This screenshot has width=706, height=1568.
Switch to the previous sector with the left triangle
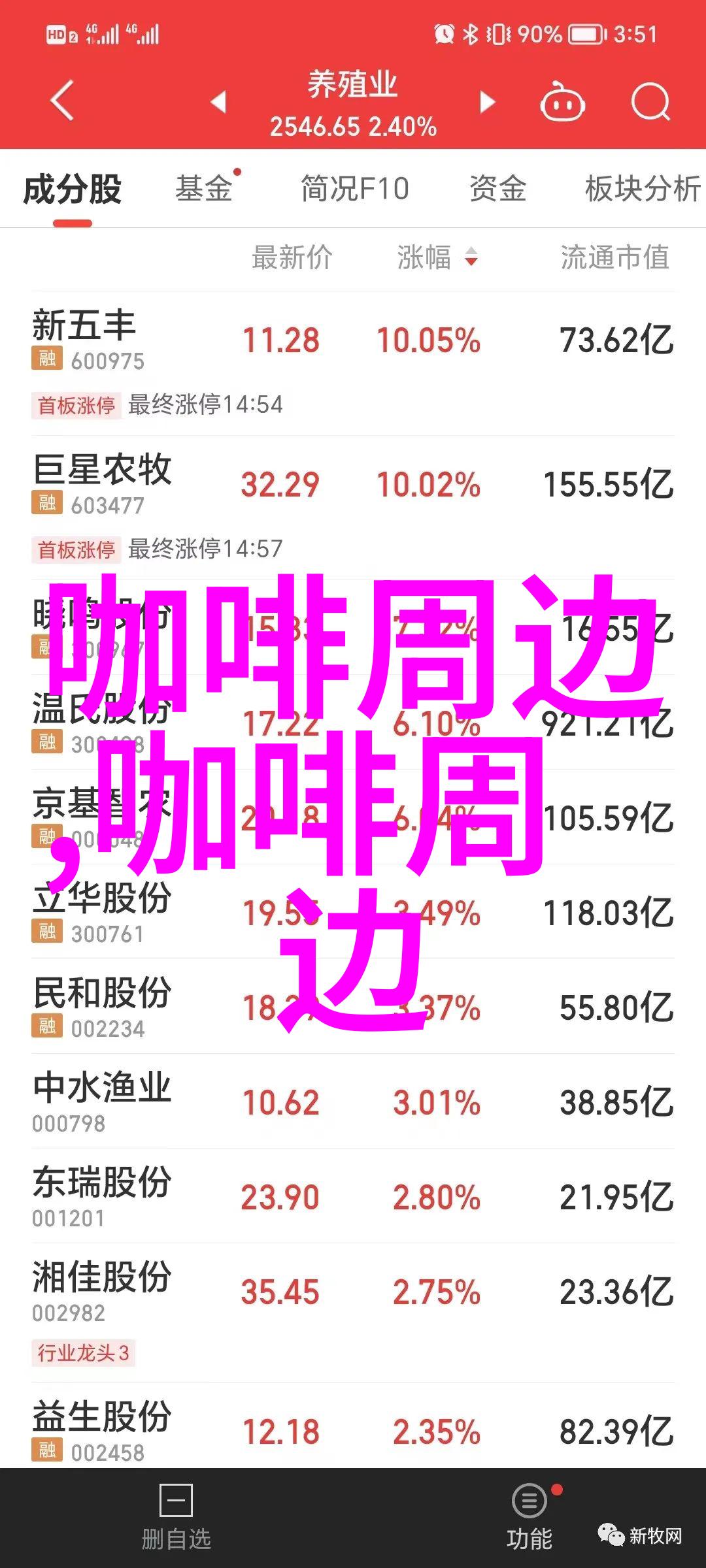218,102
